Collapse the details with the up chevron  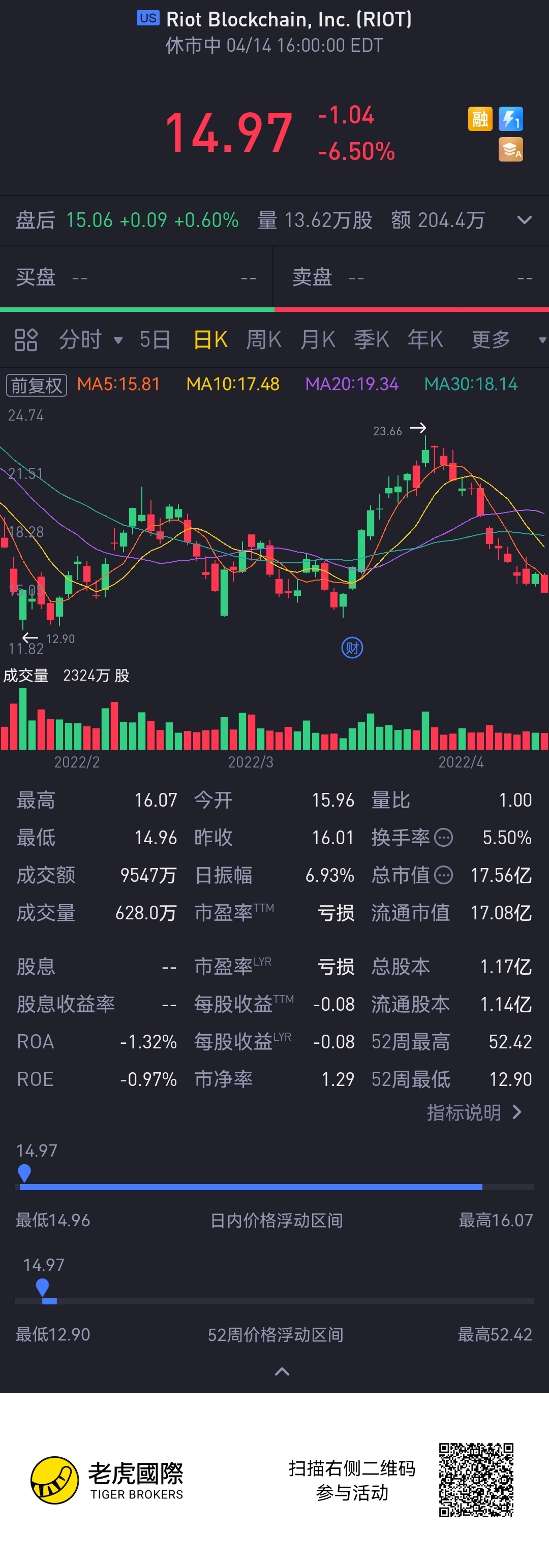tap(282, 1371)
